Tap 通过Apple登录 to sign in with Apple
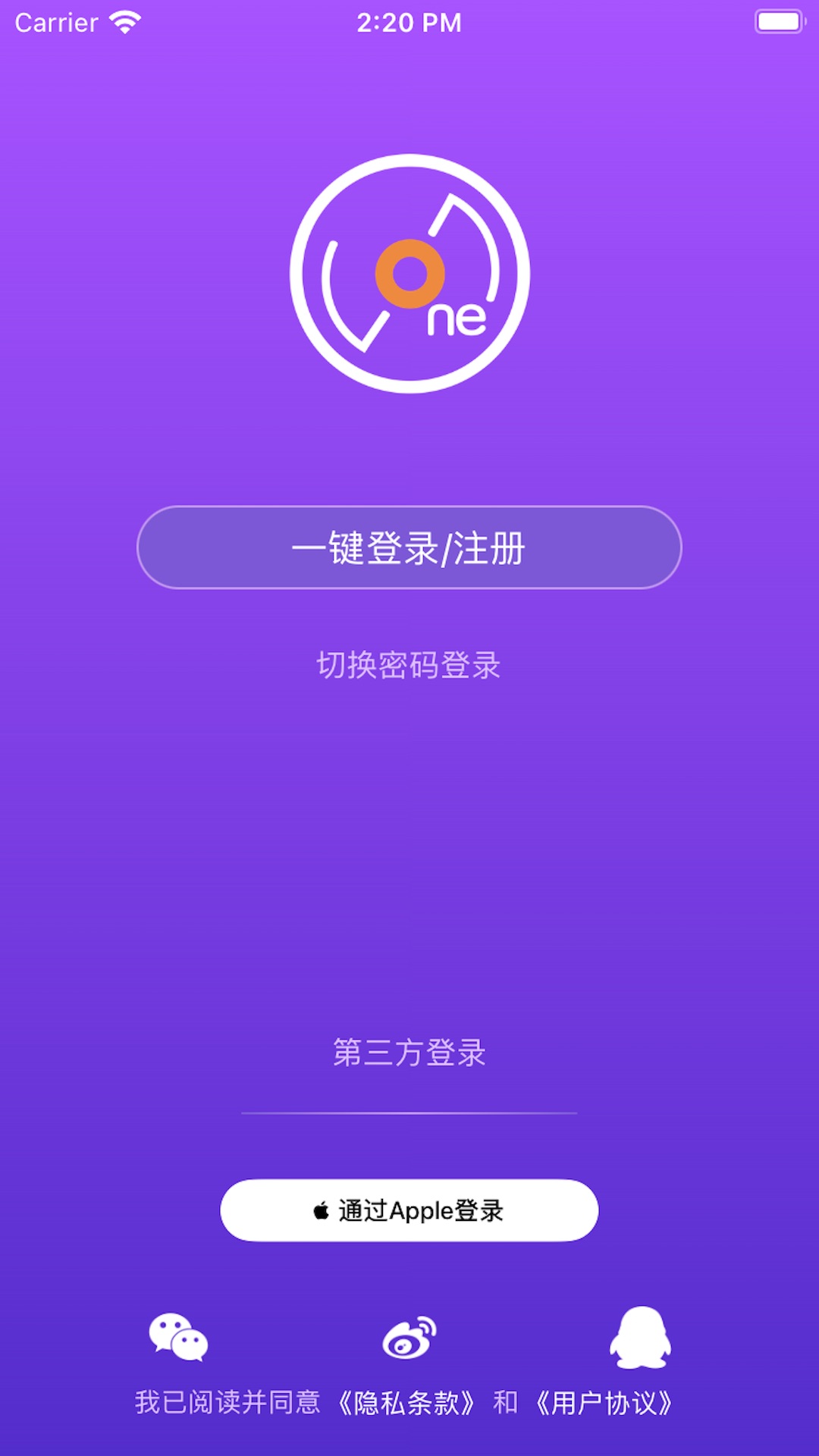 point(409,1210)
